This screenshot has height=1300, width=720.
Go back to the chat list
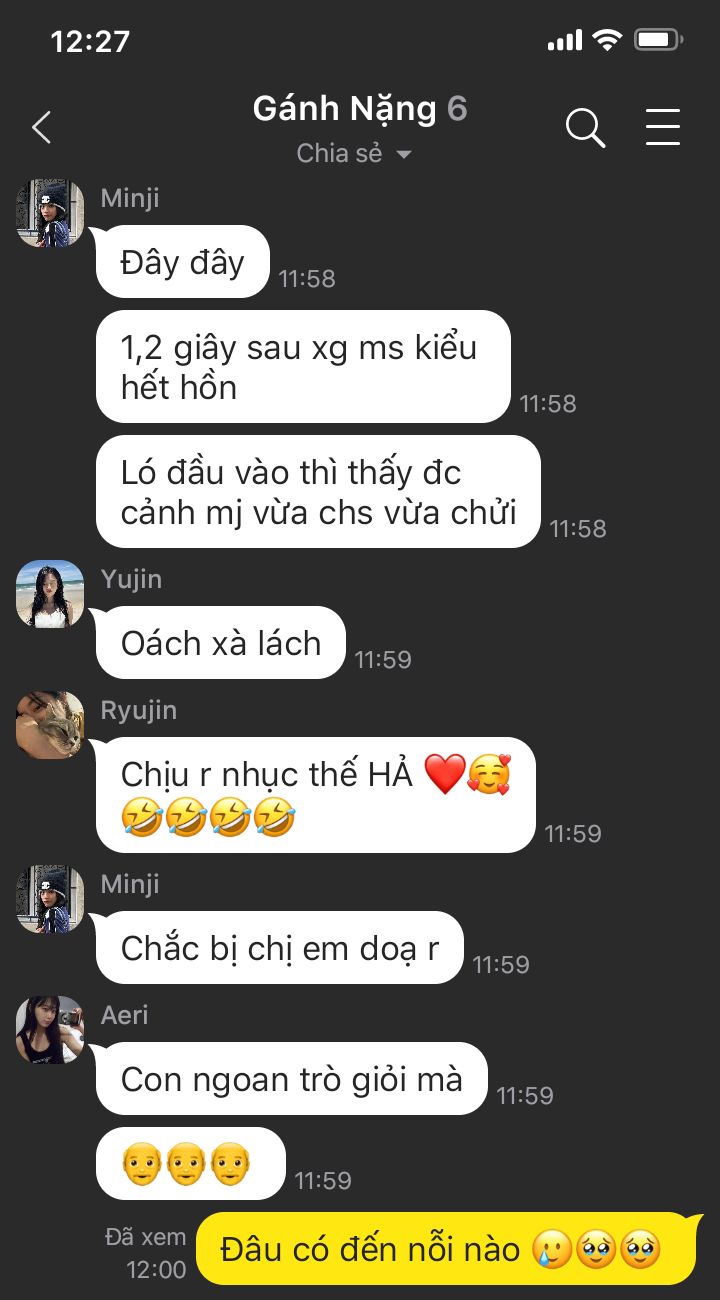(x=42, y=128)
